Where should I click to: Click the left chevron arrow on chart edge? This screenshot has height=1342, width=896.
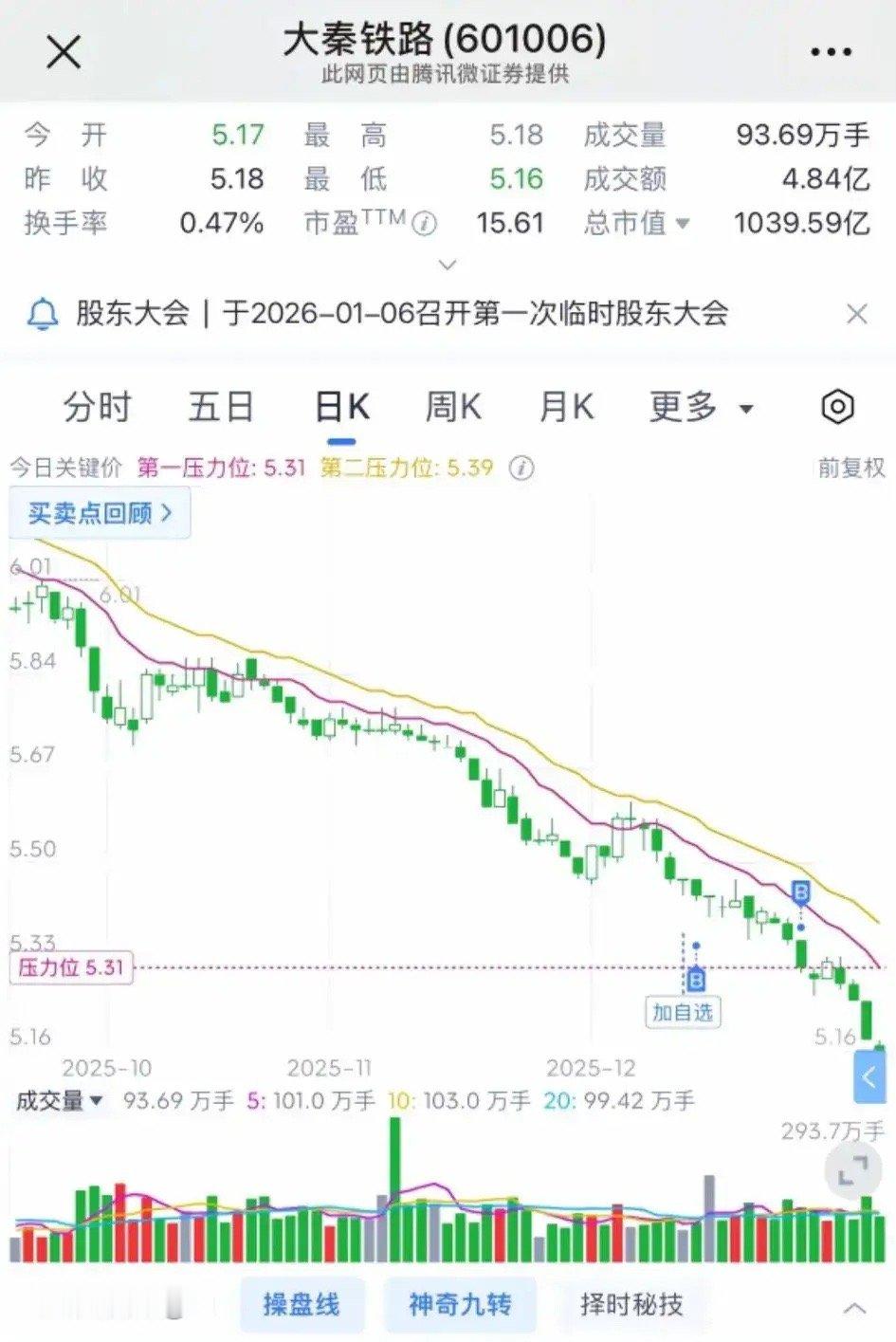869,1075
